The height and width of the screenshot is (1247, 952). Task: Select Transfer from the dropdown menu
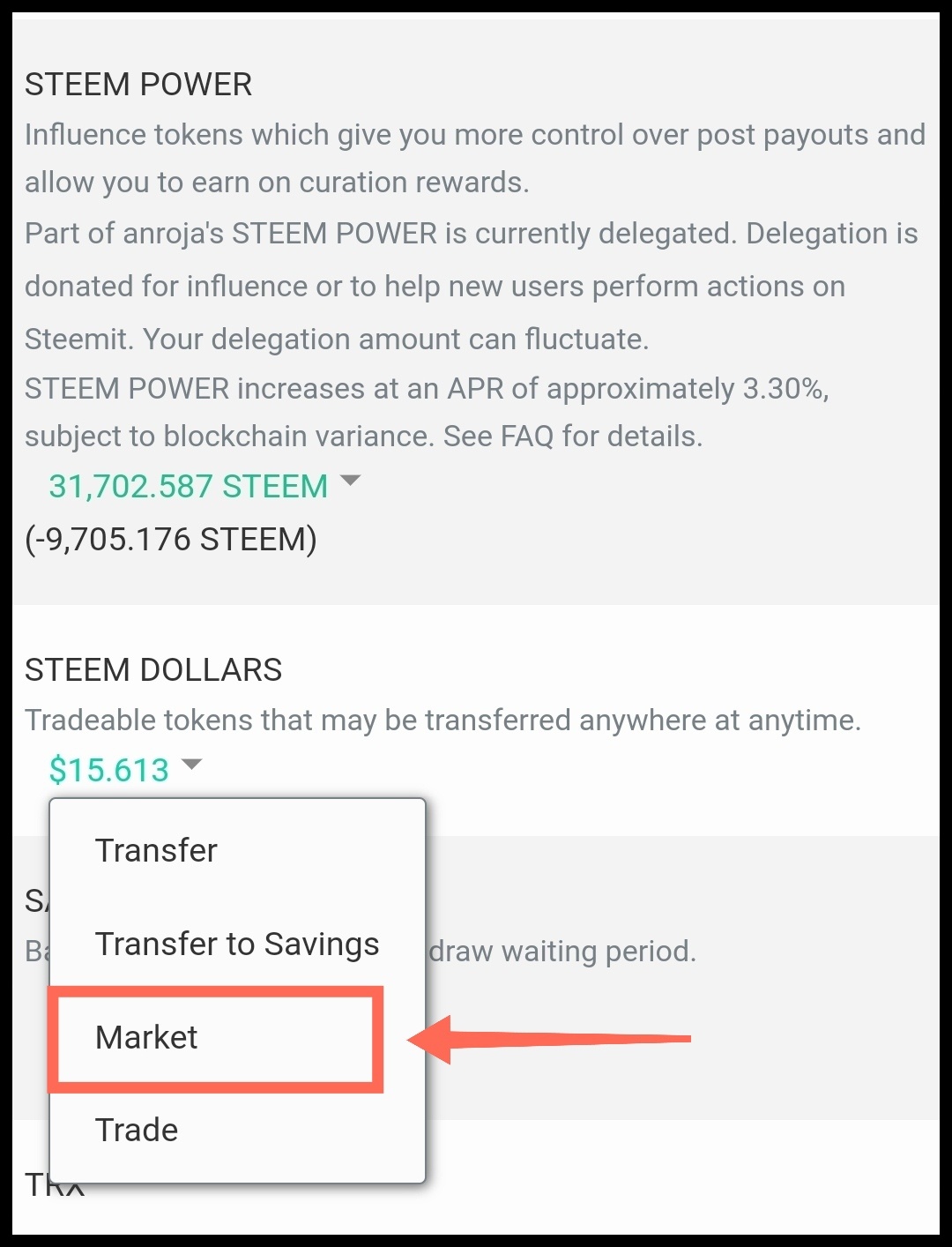(x=157, y=851)
